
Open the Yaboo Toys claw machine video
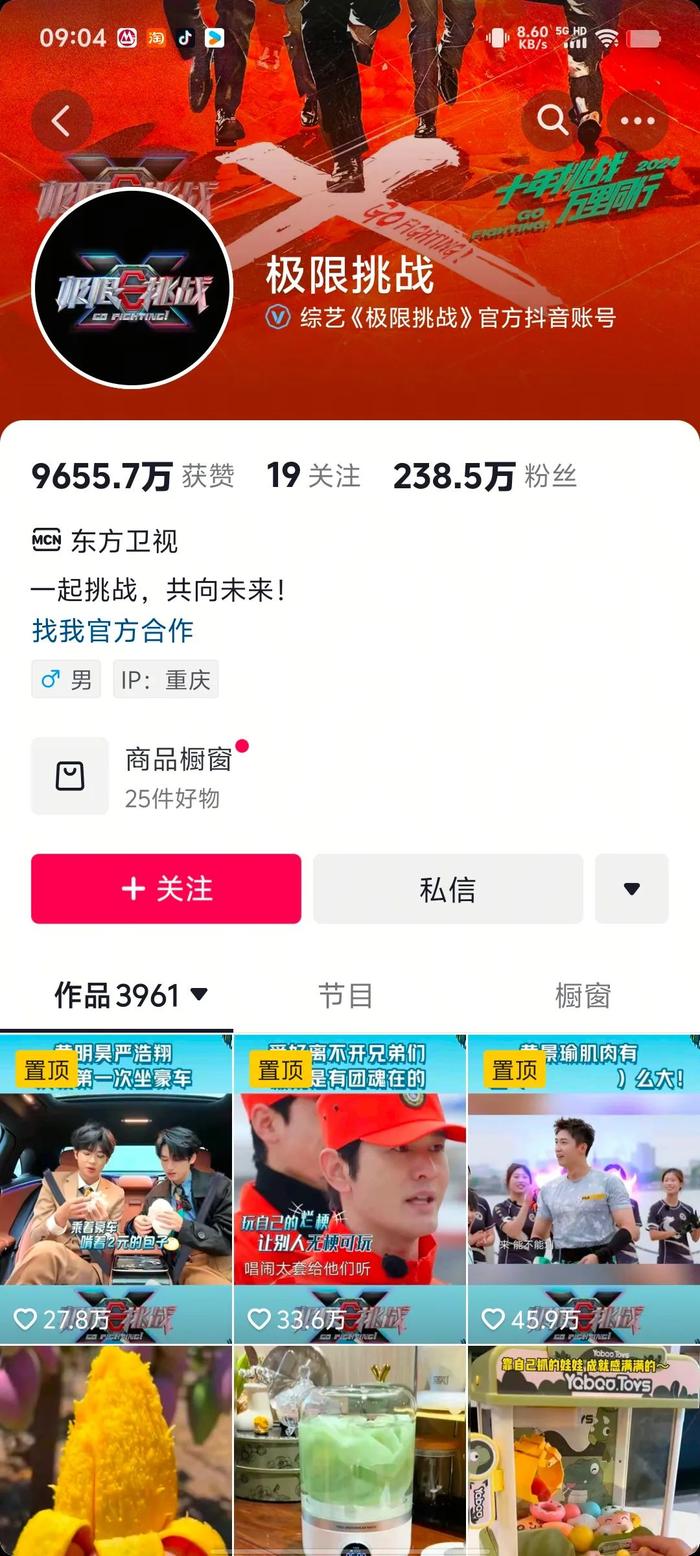coord(584,1451)
